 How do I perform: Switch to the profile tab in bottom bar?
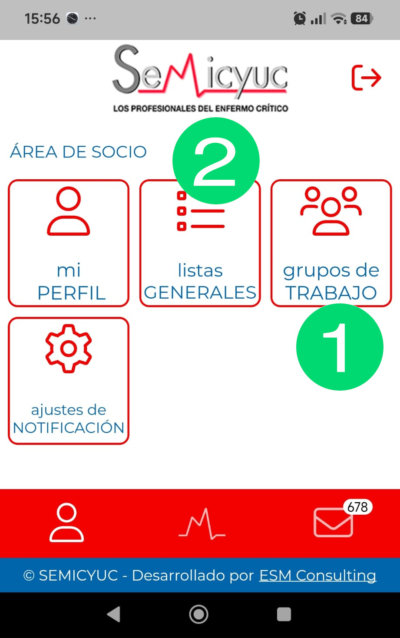tap(67, 523)
